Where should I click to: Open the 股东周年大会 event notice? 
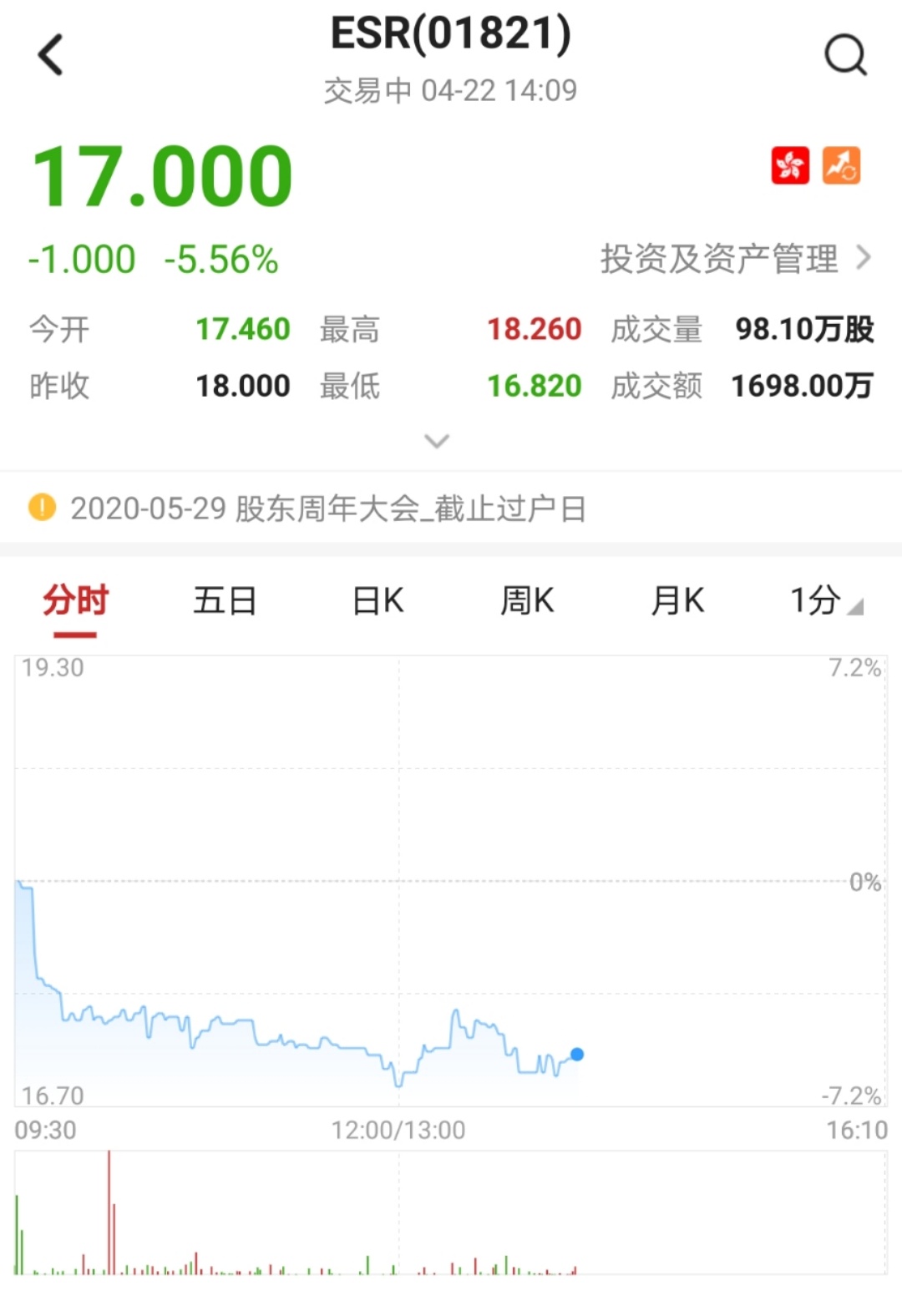point(327,508)
